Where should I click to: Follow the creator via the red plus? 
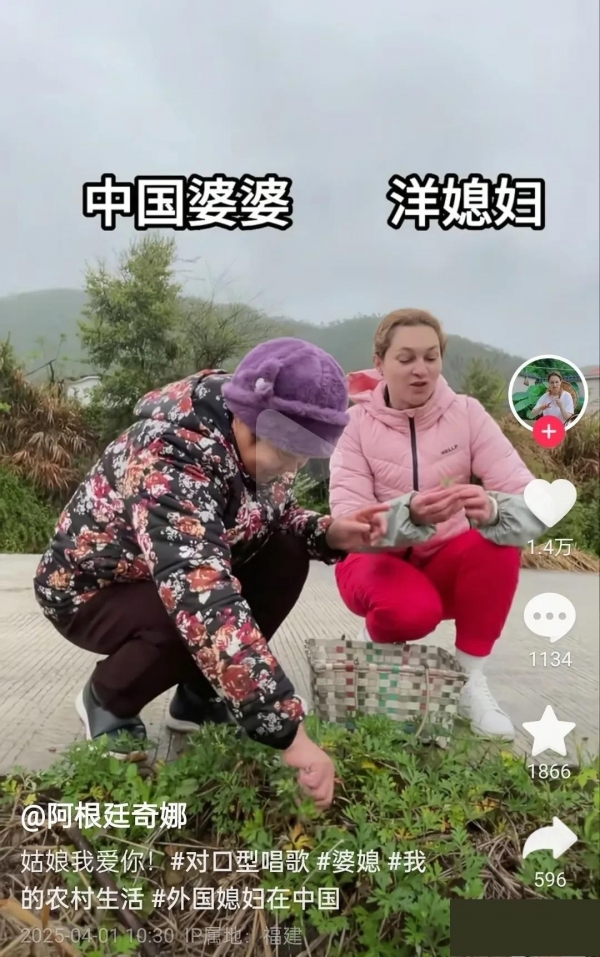548,432
